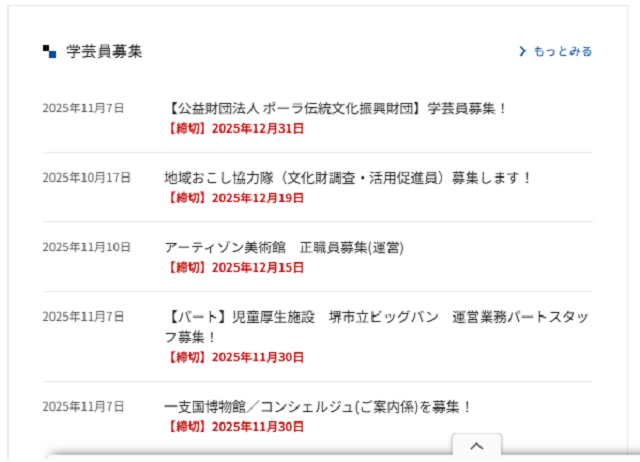This screenshot has height=462, width=640.
Task: Open the ポーラ伝統文化振興財団 学芸員募集 listing
Action: point(336,108)
